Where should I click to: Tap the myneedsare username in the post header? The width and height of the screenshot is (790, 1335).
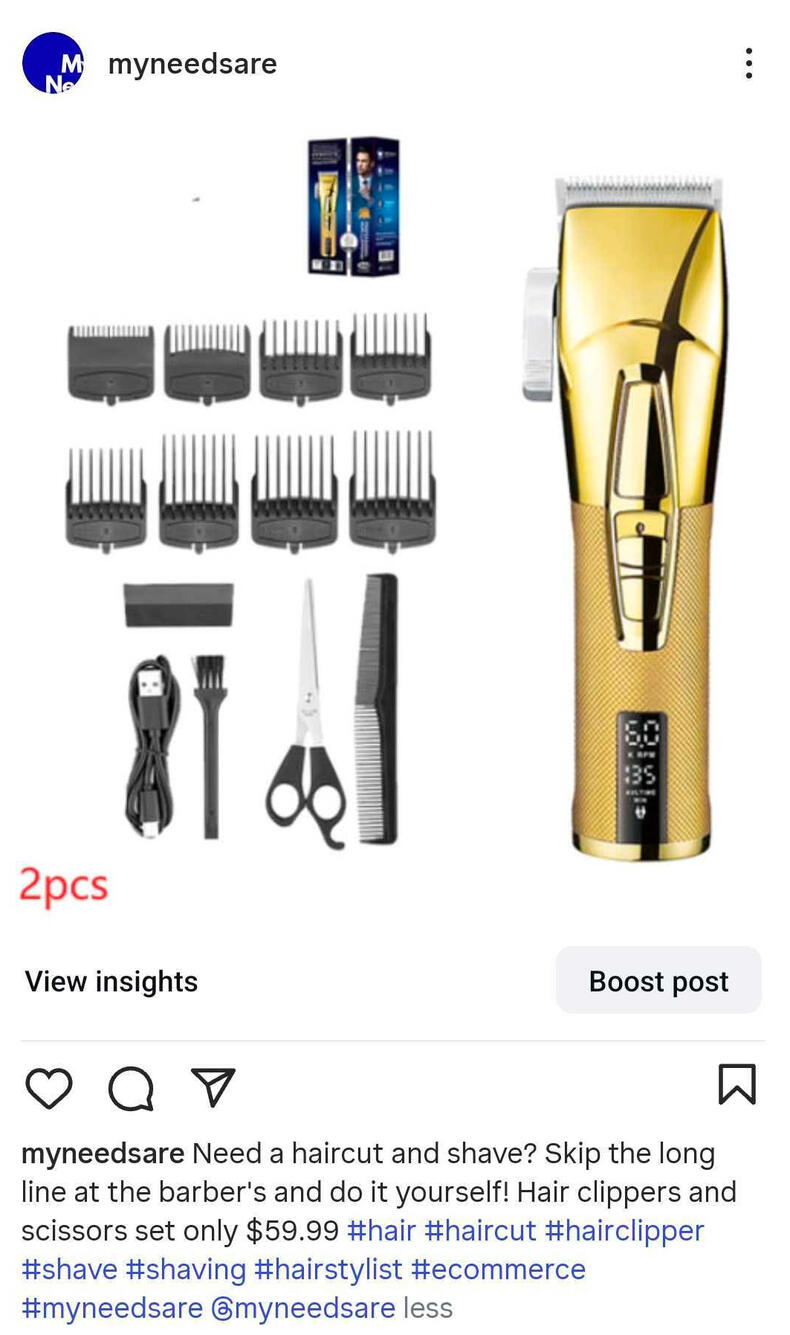tap(192, 64)
